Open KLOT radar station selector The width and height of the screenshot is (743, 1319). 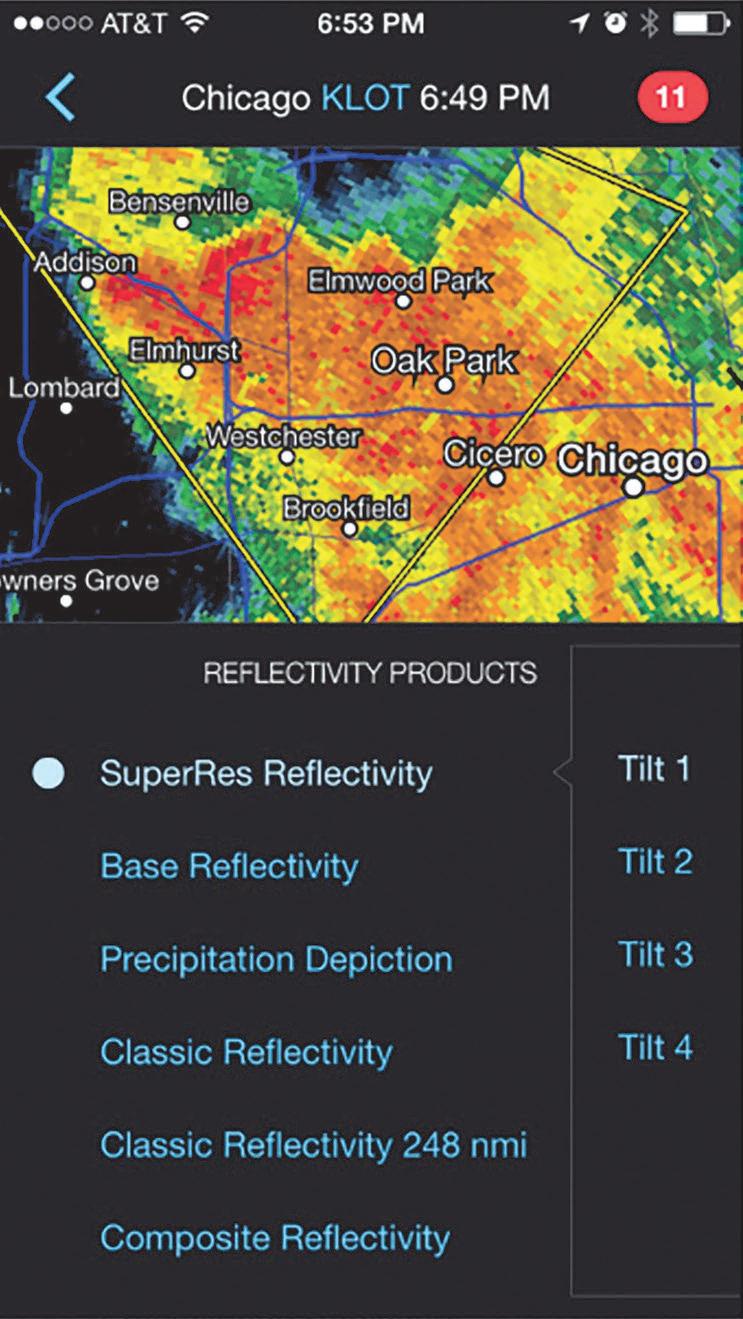coord(365,98)
